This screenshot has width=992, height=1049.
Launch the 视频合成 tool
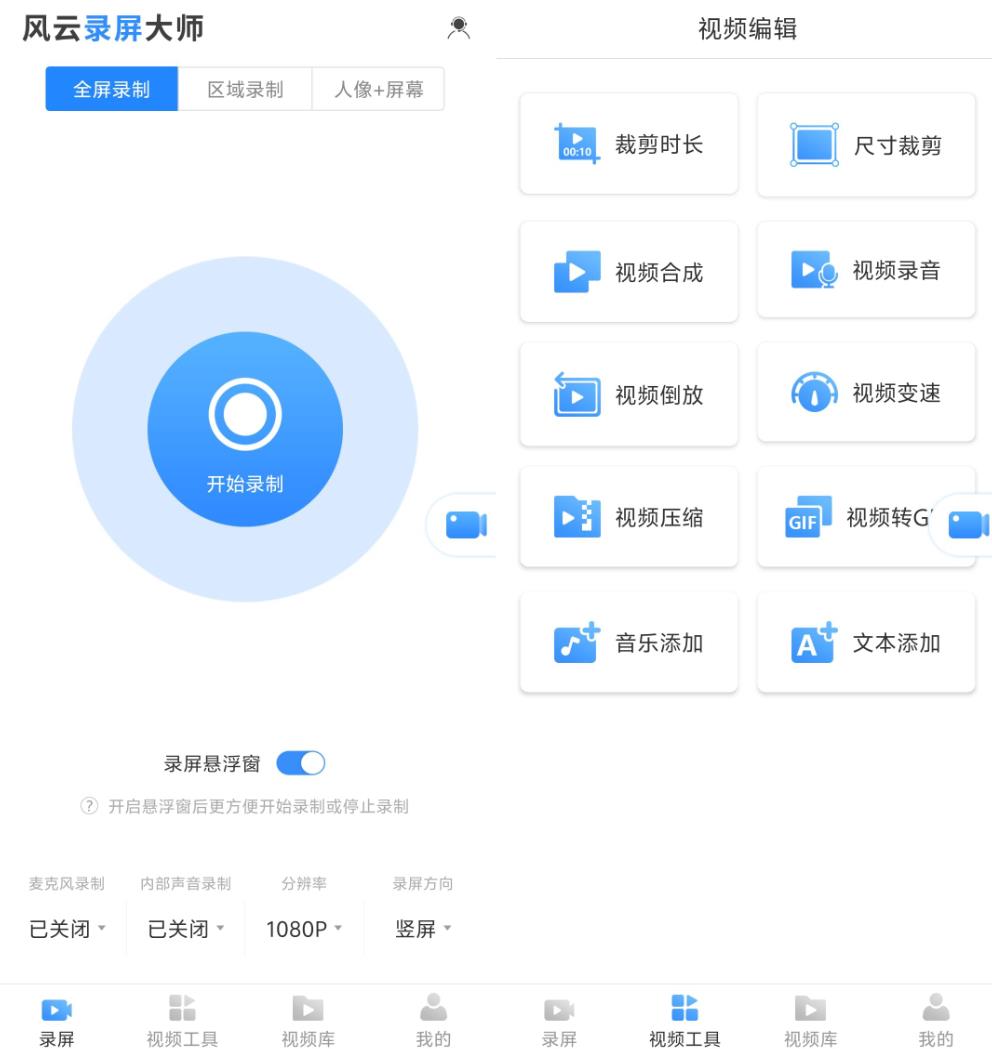[x=629, y=272]
